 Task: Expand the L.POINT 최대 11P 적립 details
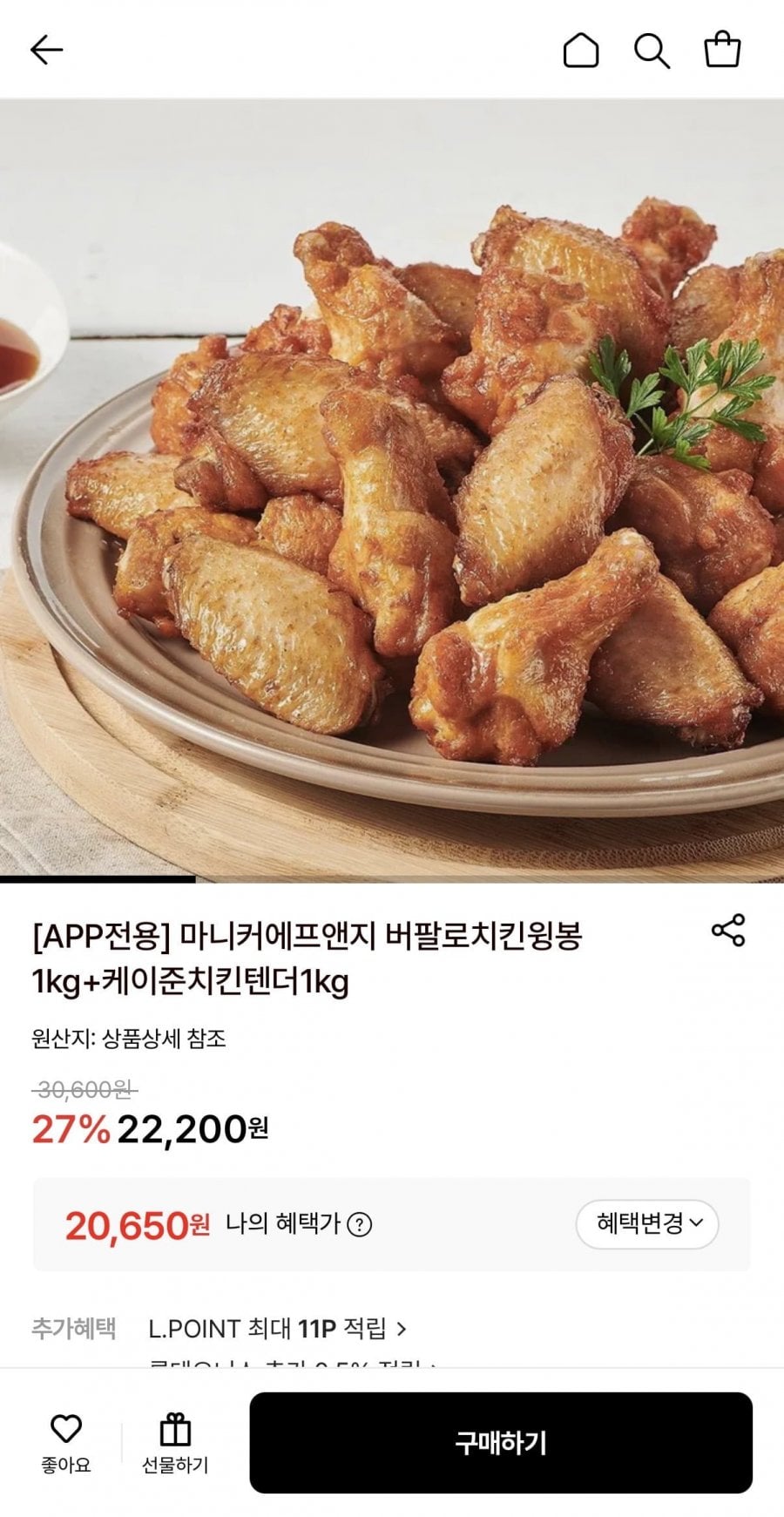(279, 1328)
